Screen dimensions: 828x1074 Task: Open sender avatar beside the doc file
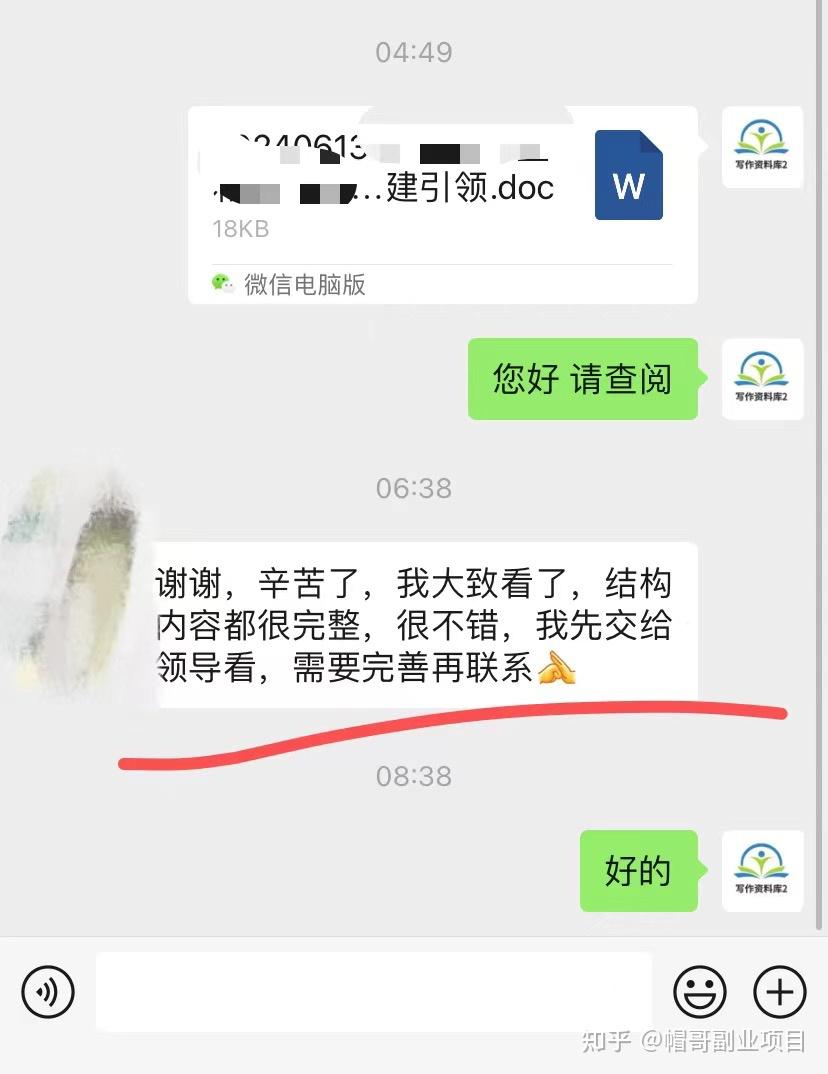762,147
